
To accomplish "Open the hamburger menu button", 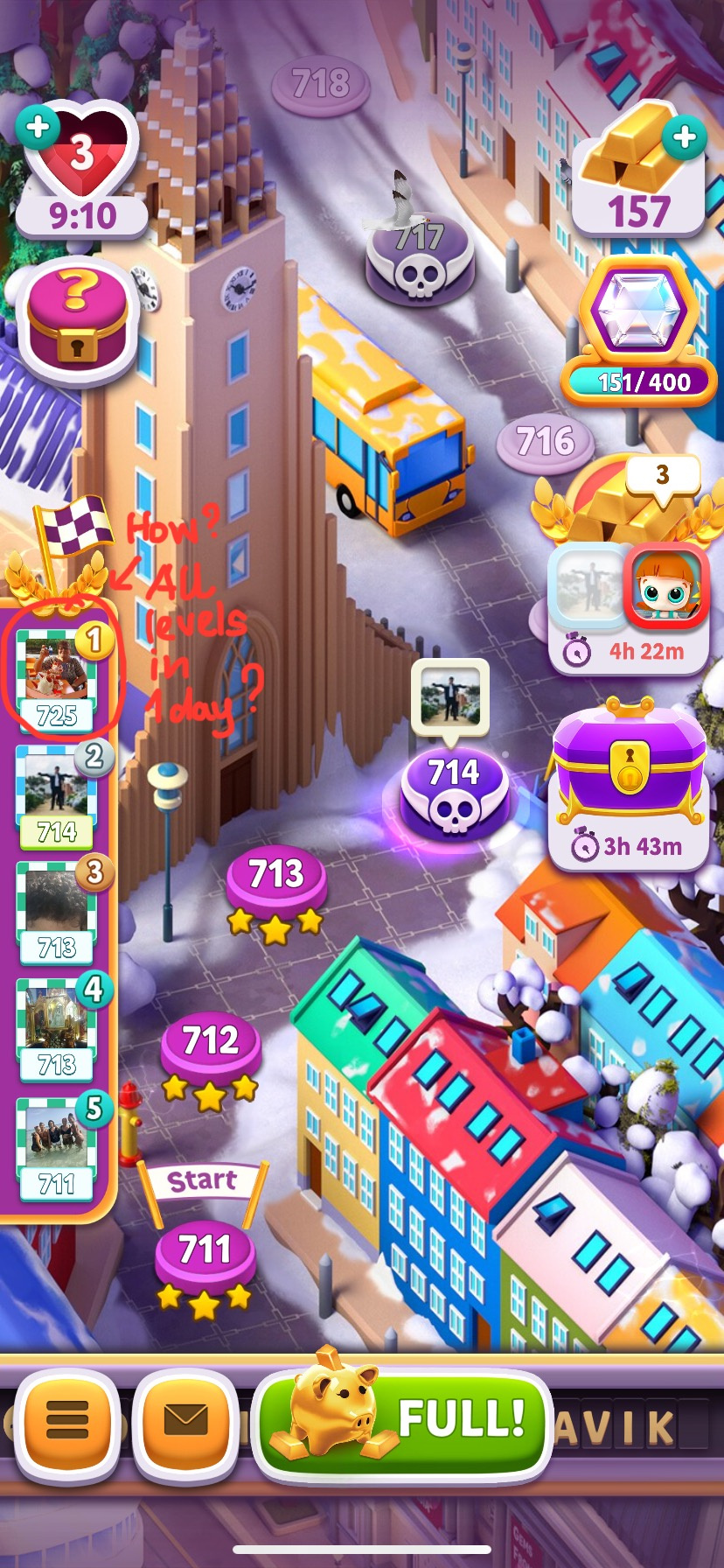I will (66, 1419).
